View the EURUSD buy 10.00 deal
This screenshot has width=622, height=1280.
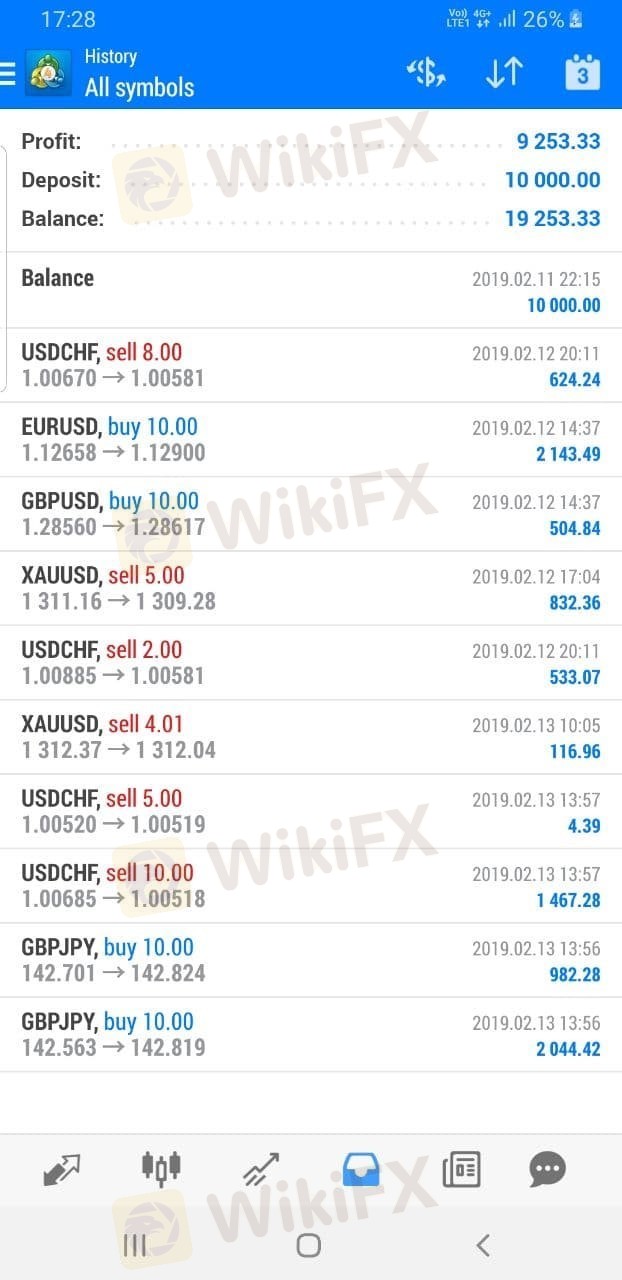pyautogui.click(x=311, y=440)
